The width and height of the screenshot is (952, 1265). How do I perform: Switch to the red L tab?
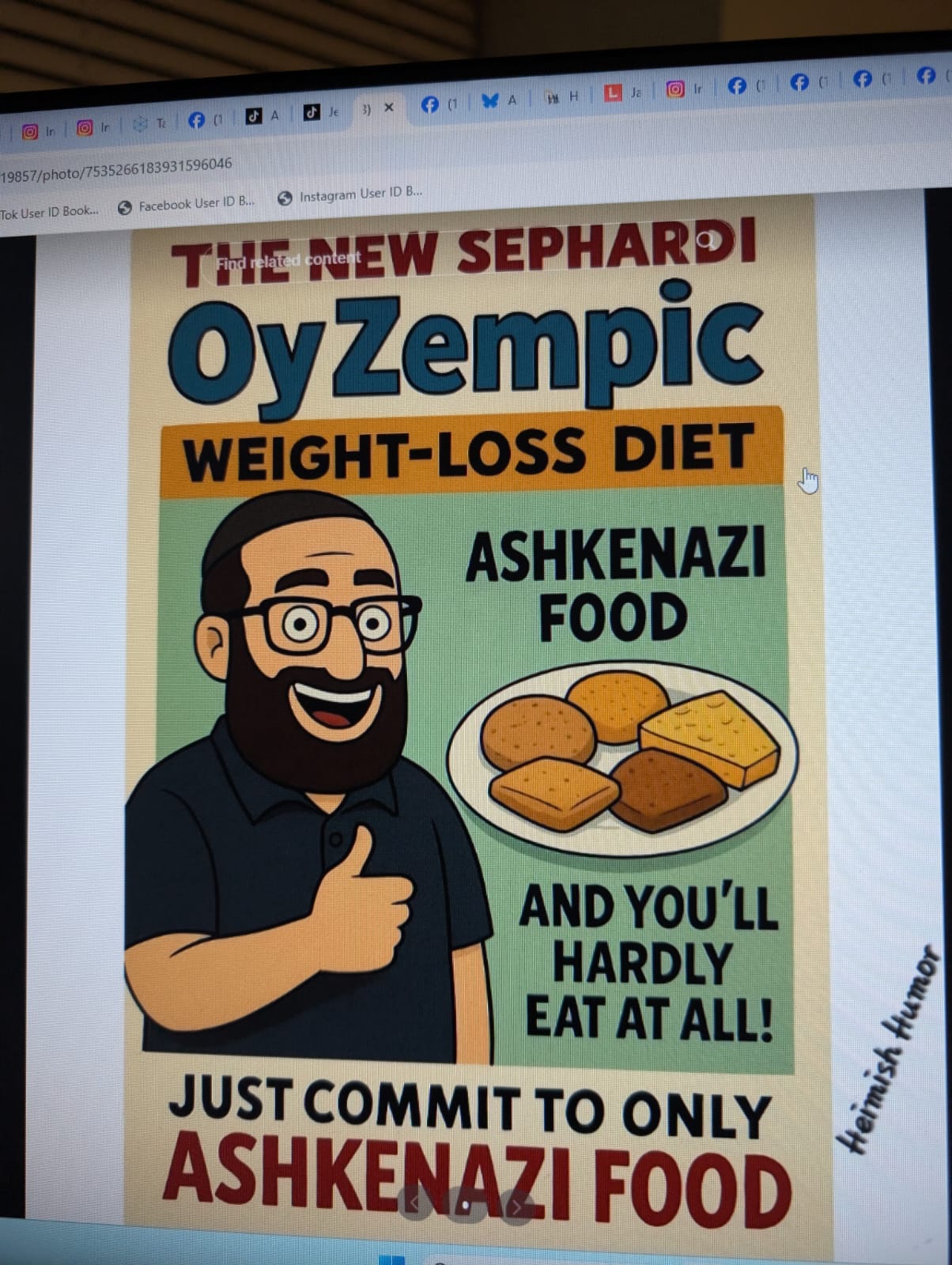621,93
